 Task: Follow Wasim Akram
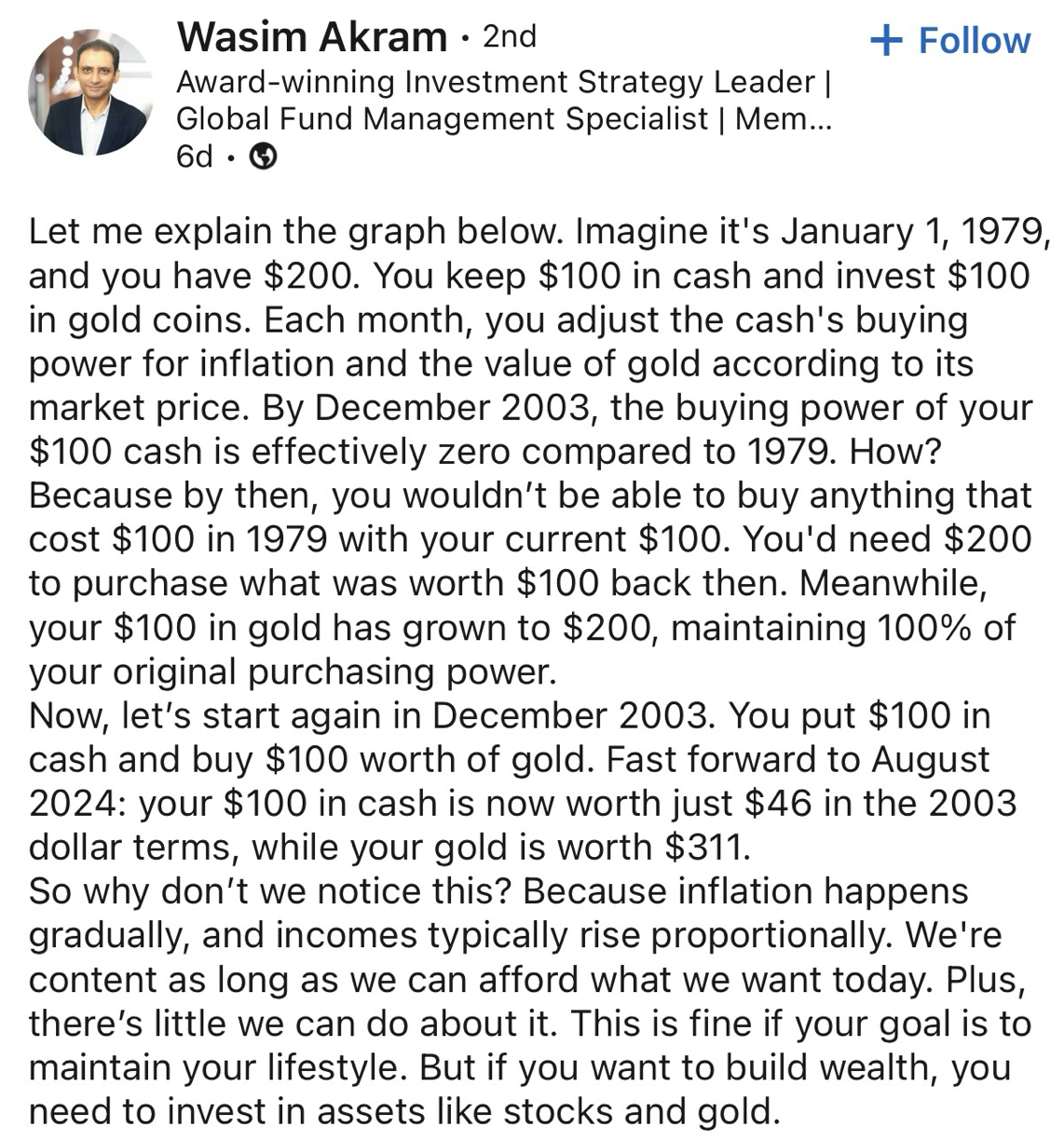click(x=949, y=40)
